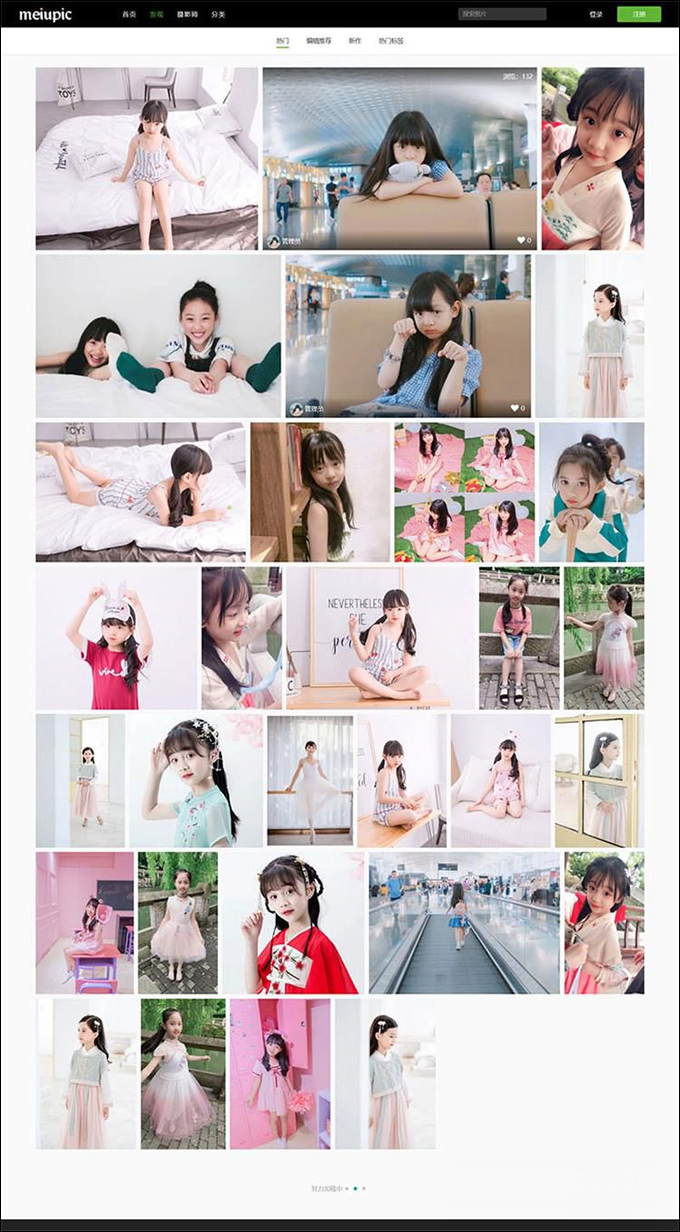Open photo of girl standing on white bed
The image size is (680, 1232).
pos(147,158)
